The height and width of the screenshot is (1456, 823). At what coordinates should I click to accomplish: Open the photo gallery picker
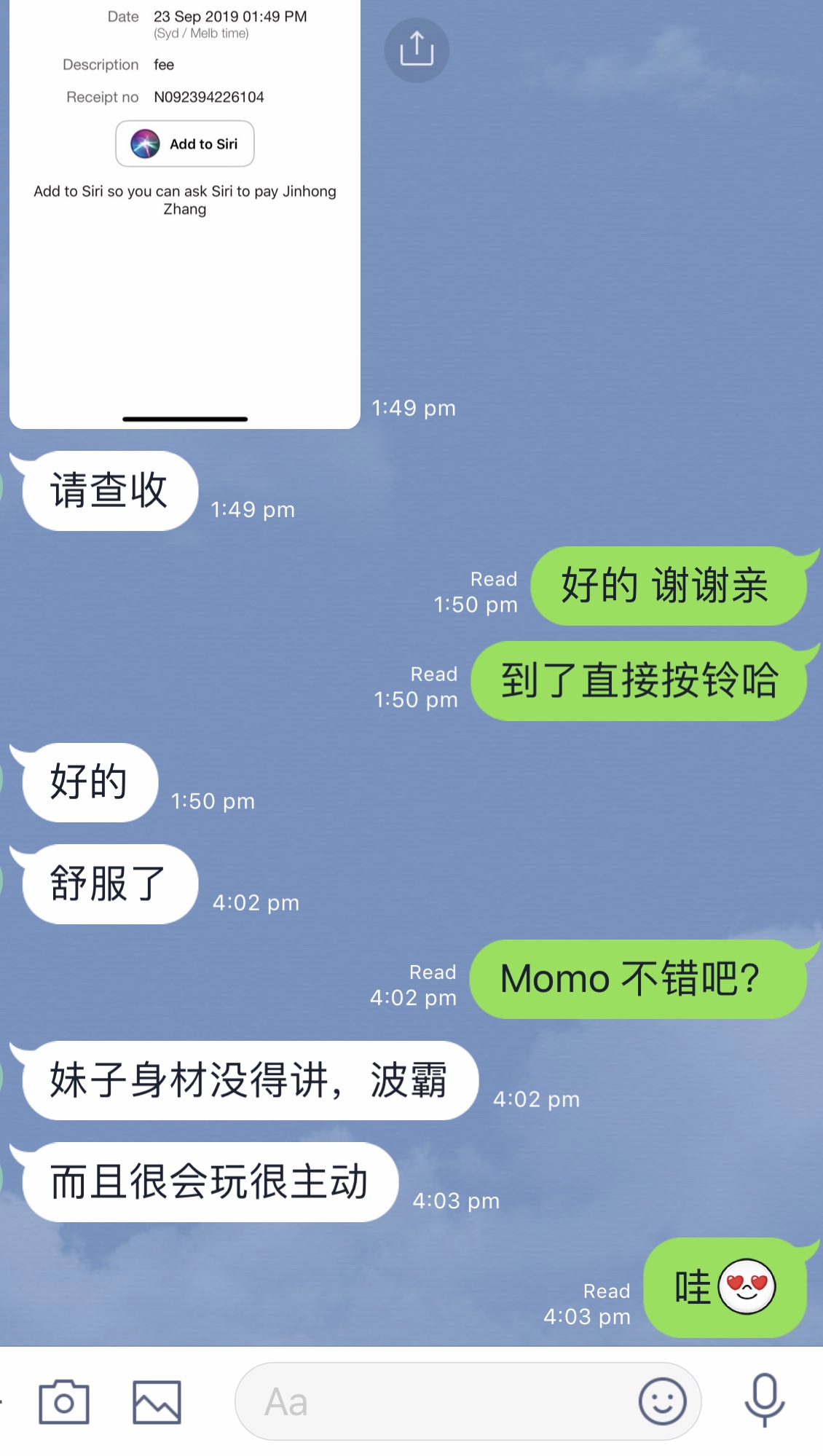(x=157, y=1401)
